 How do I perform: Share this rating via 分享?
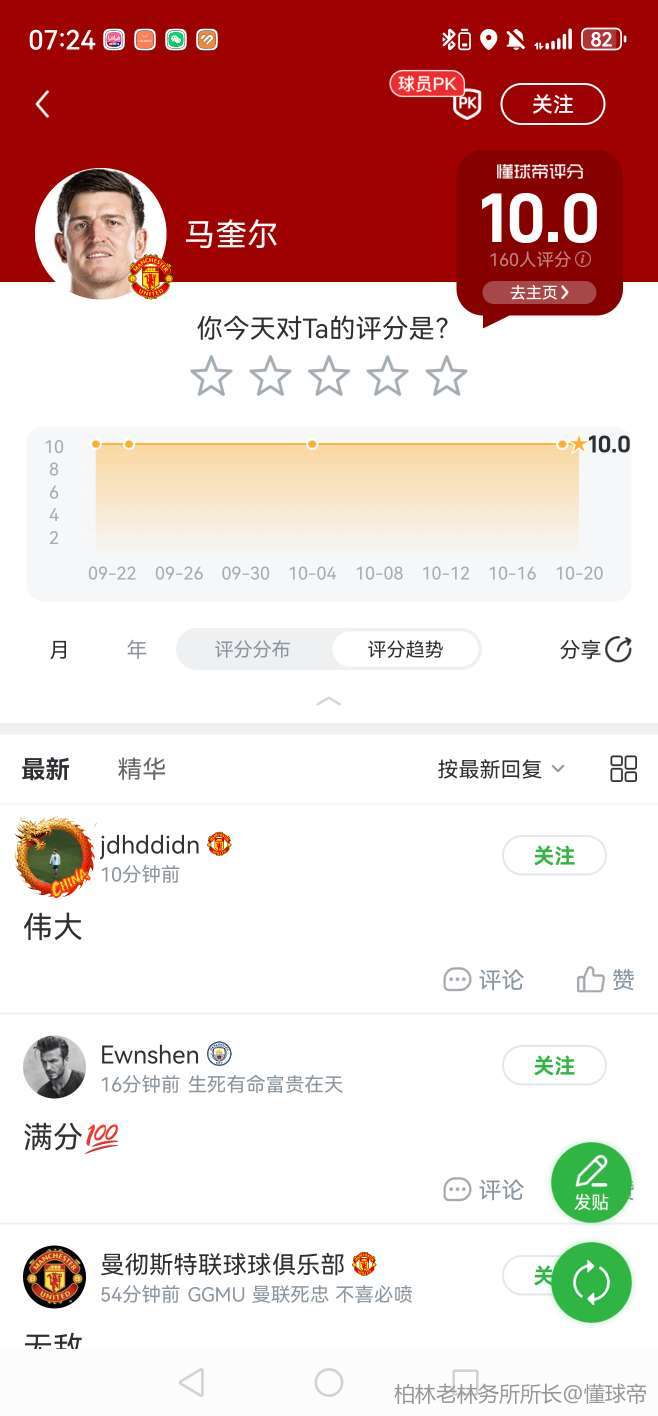click(x=595, y=650)
